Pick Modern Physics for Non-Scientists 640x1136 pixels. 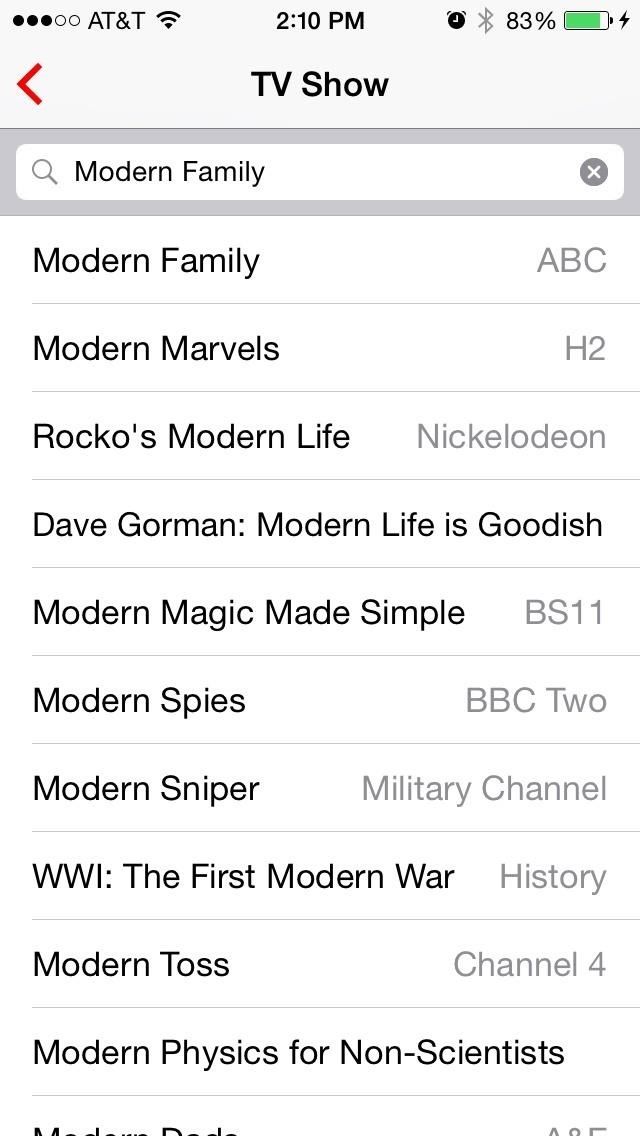[320, 1053]
